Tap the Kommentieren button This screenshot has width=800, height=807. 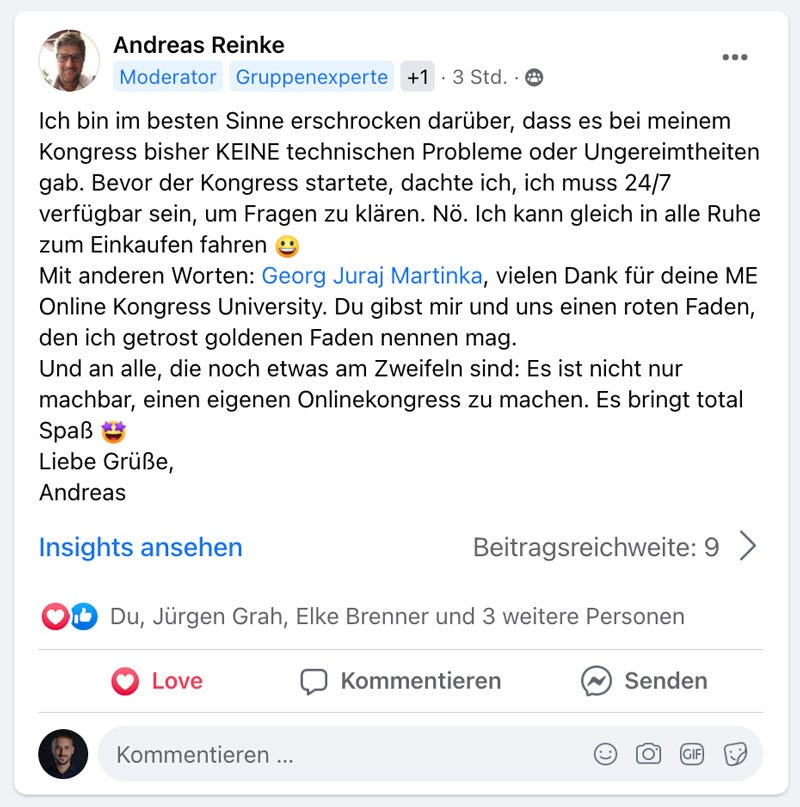coord(400,681)
